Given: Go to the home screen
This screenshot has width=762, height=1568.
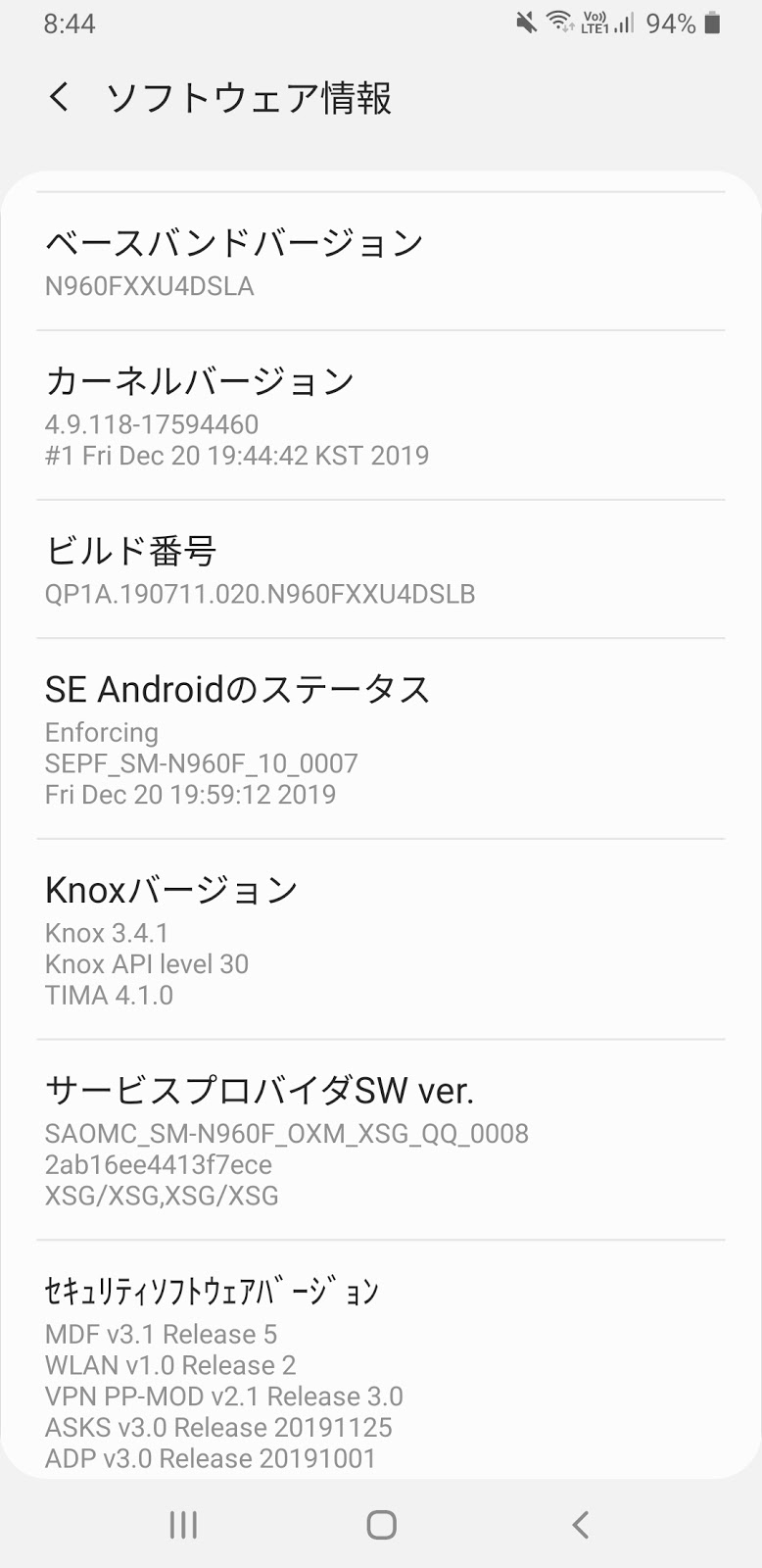Looking at the screenshot, I should click(x=381, y=1524).
